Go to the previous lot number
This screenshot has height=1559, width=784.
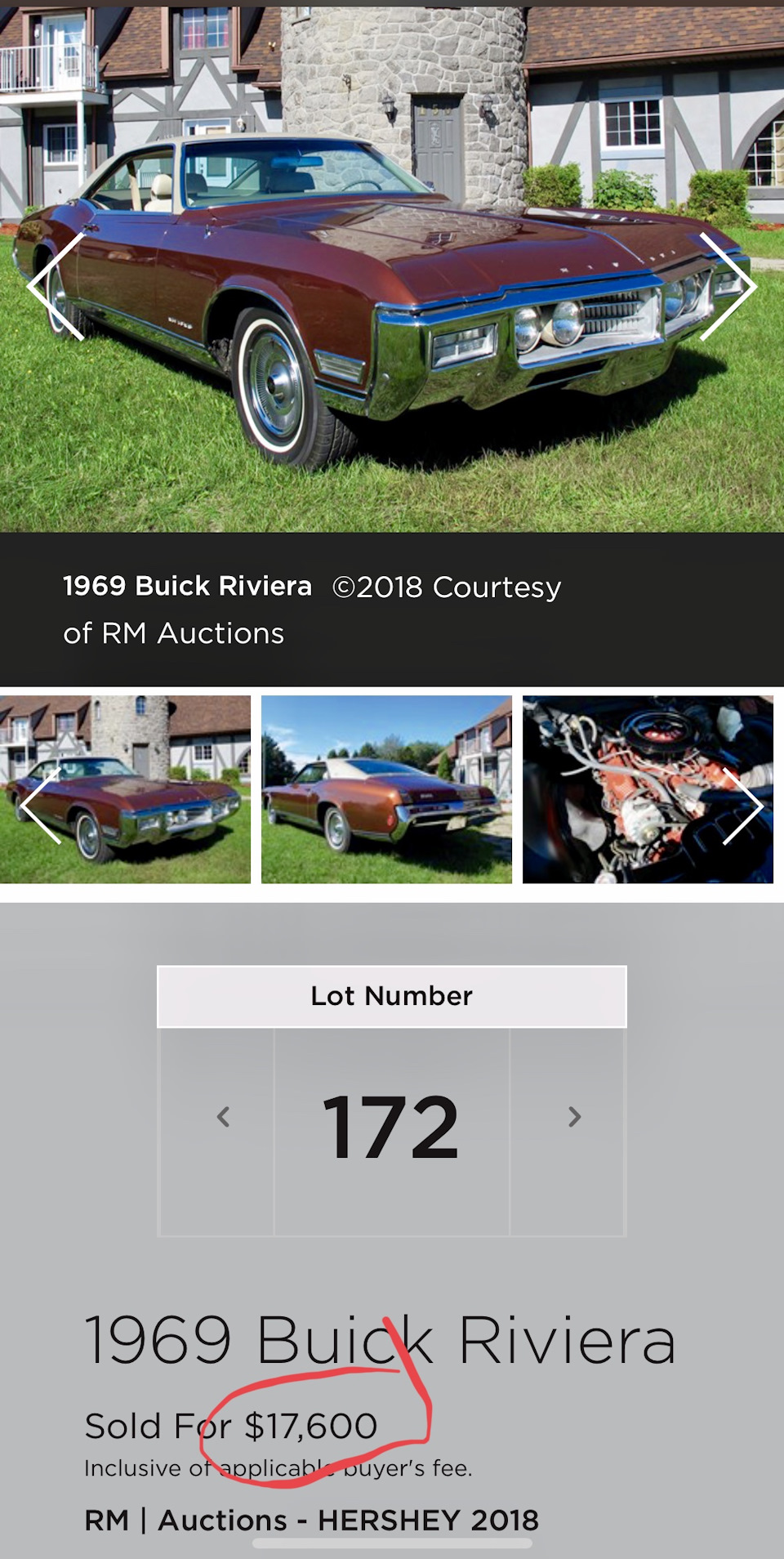click(x=223, y=1117)
